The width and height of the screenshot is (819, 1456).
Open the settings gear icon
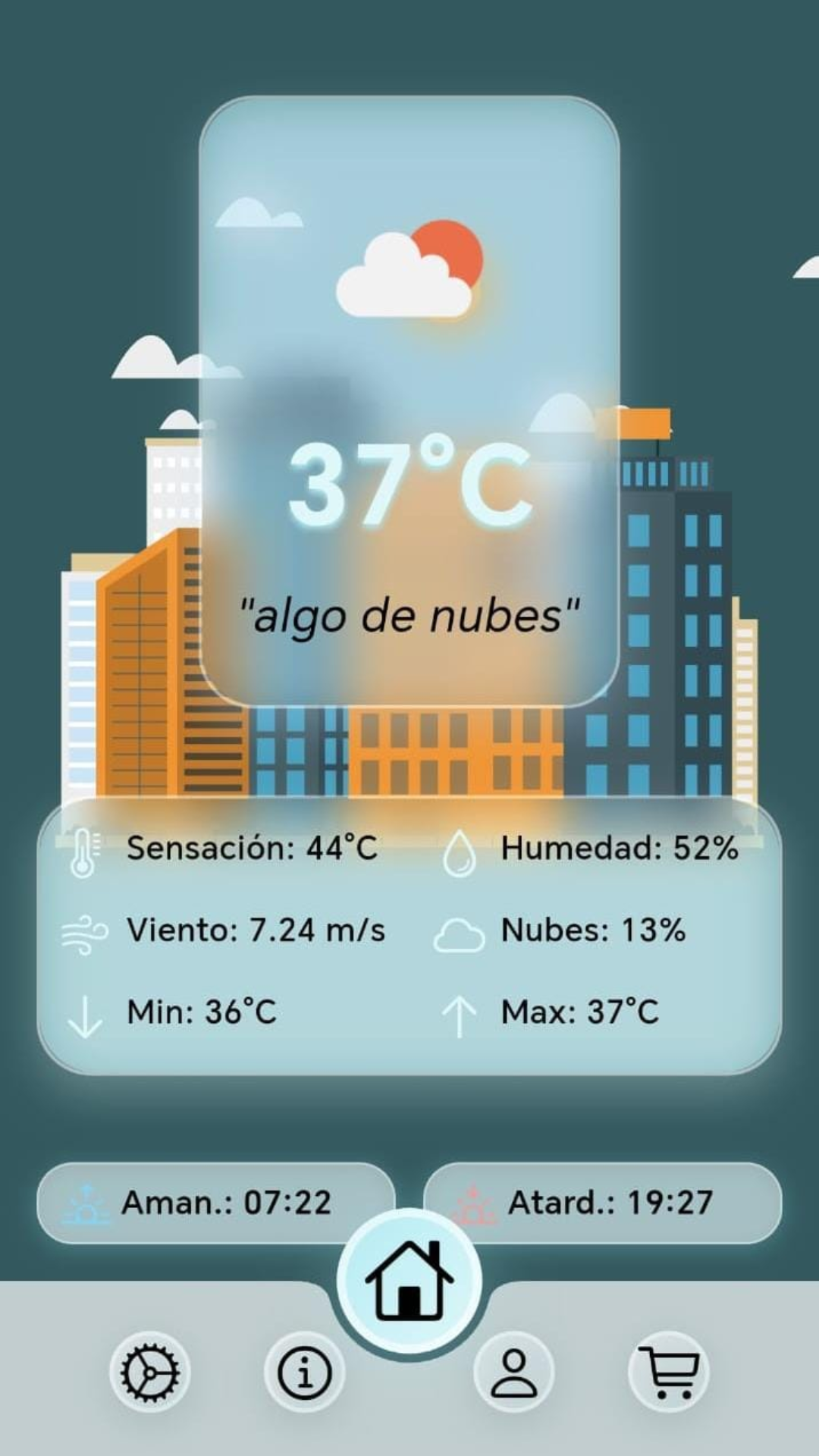click(x=149, y=1373)
